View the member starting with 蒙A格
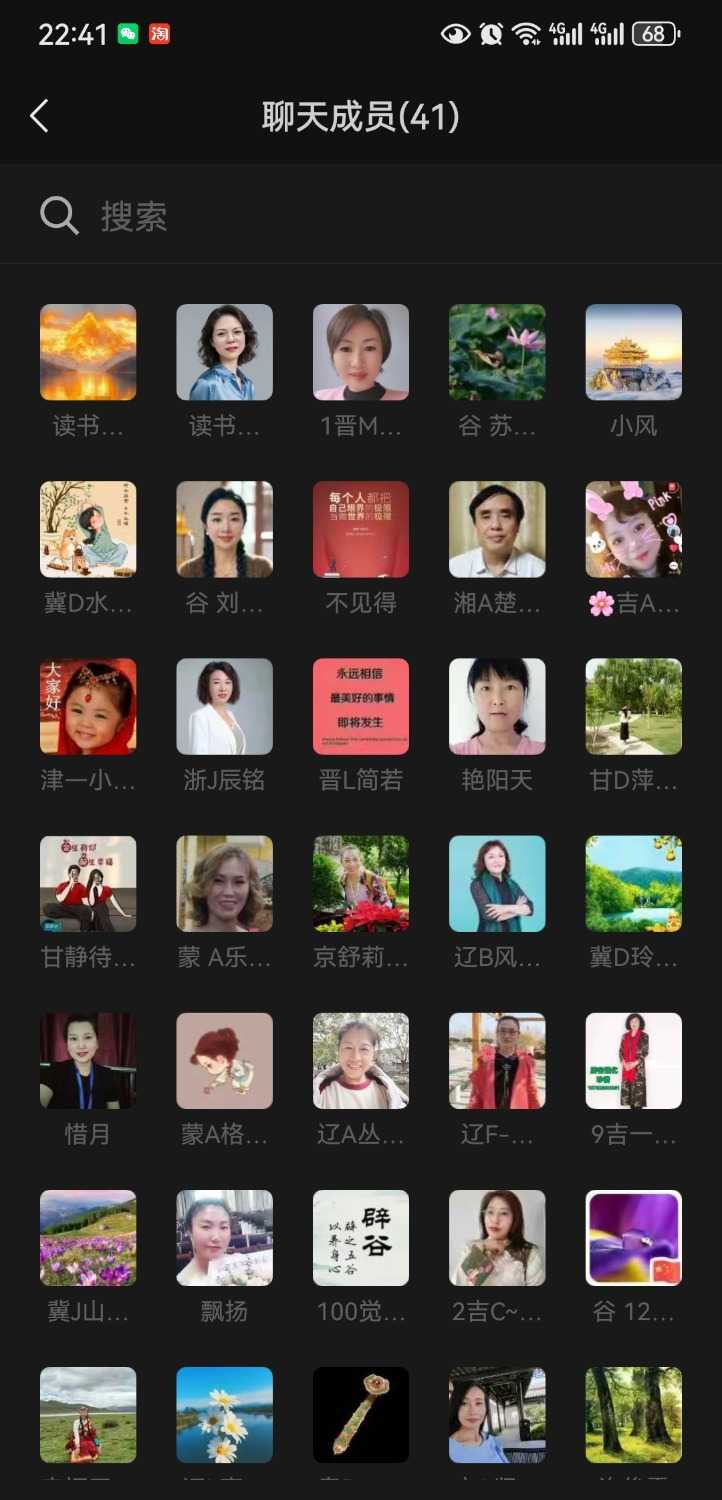This screenshot has height=1500, width=722. 224,1061
